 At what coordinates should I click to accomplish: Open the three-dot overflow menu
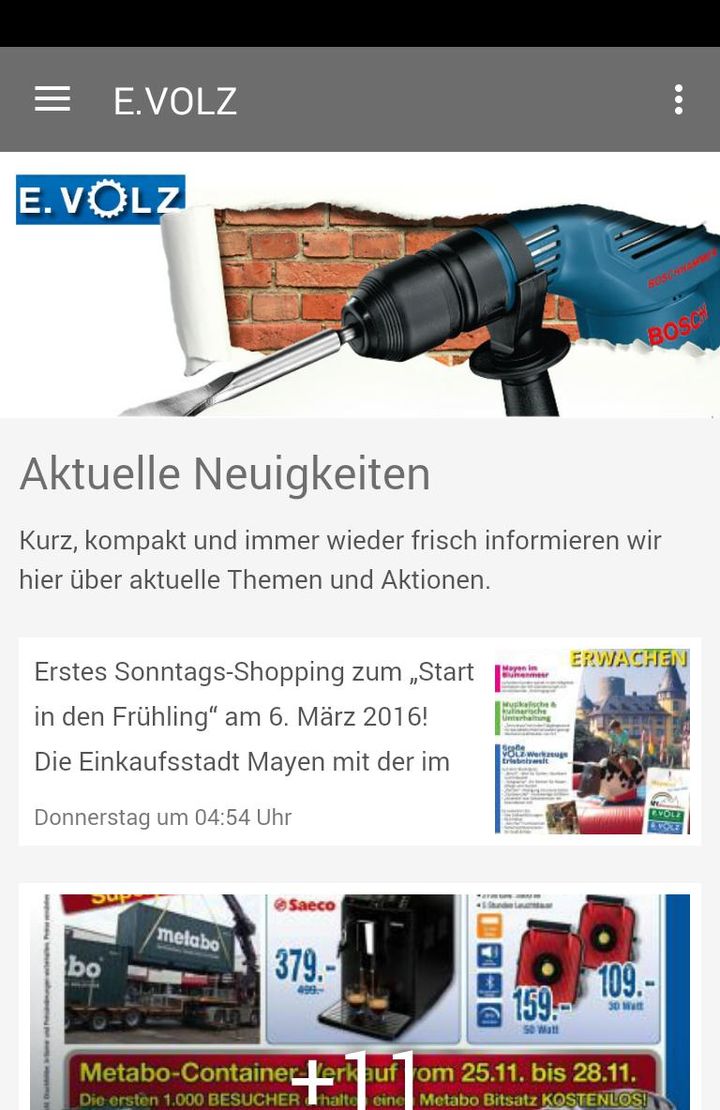[679, 99]
